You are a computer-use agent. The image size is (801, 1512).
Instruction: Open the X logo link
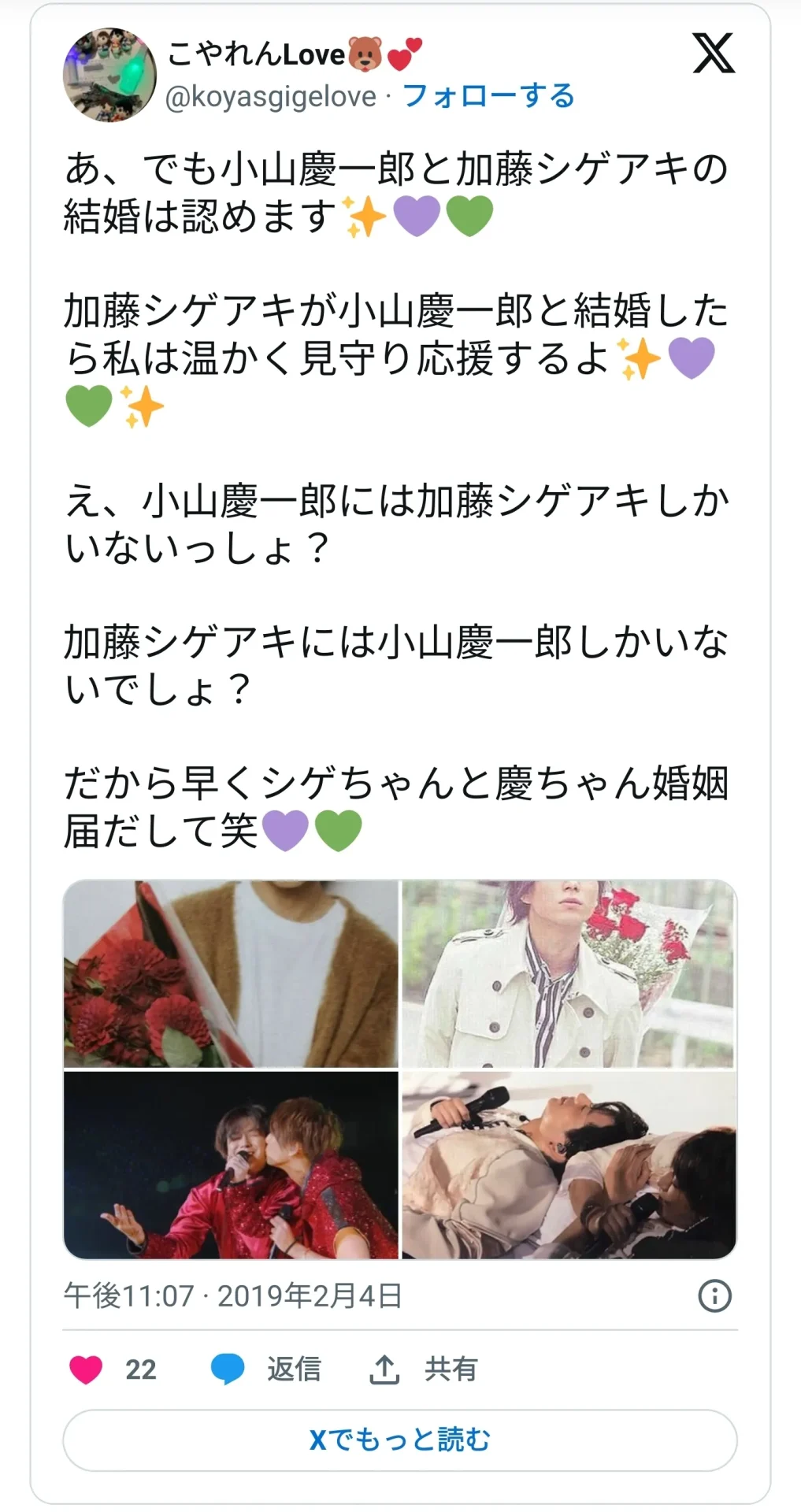click(714, 54)
